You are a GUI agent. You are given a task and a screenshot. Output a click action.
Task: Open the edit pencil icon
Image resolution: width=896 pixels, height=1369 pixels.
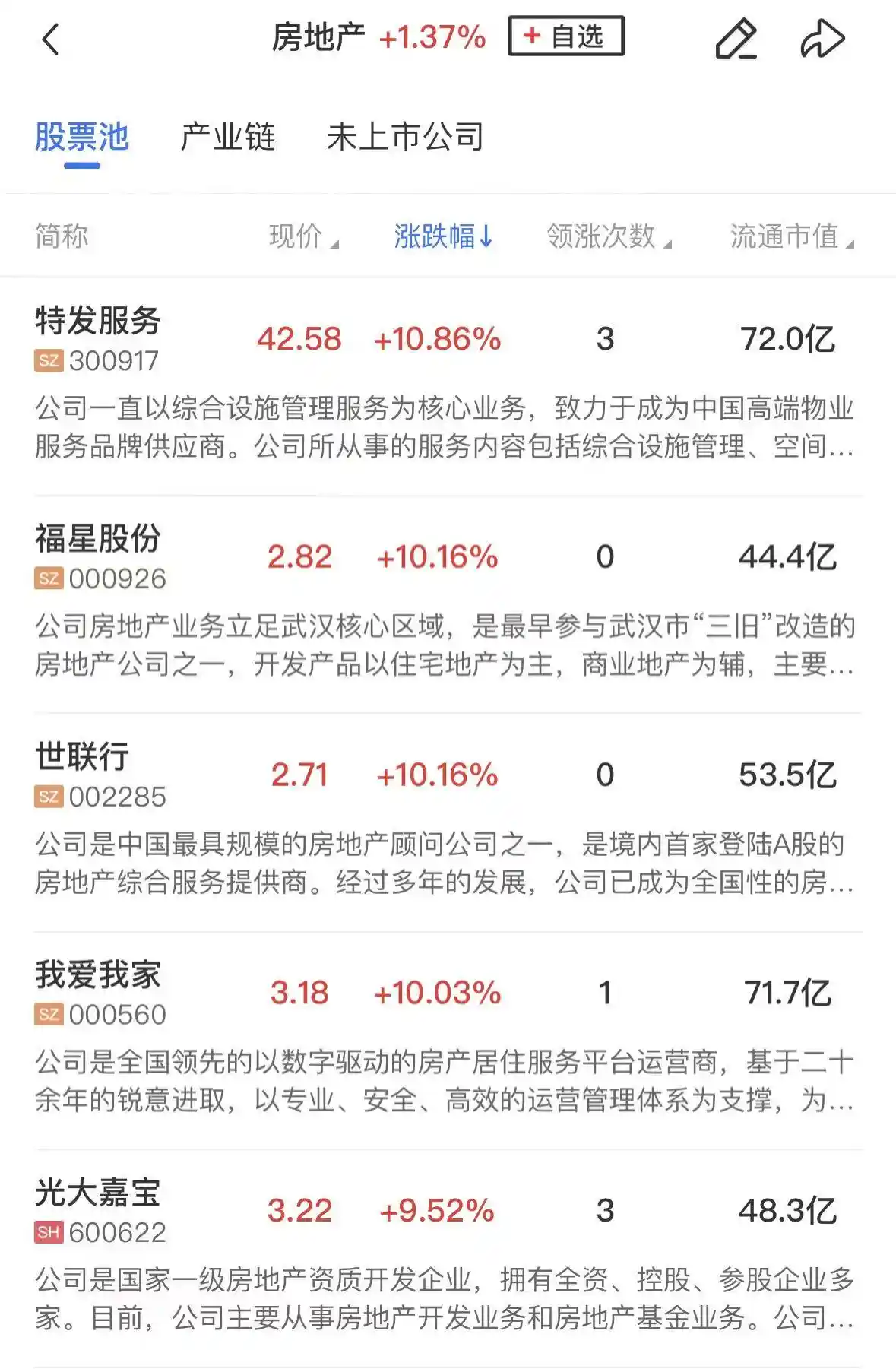point(738,38)
